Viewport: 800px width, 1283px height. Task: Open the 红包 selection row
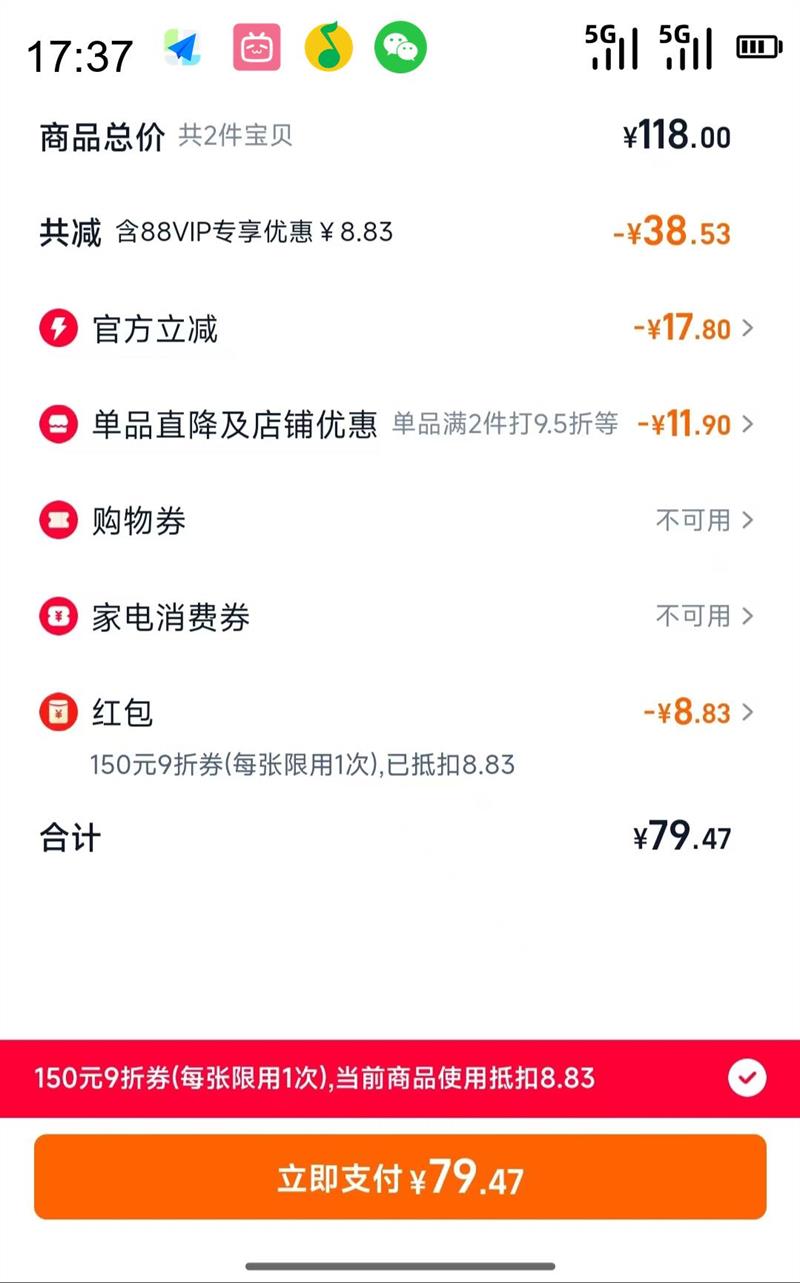[x=400, y=713]
